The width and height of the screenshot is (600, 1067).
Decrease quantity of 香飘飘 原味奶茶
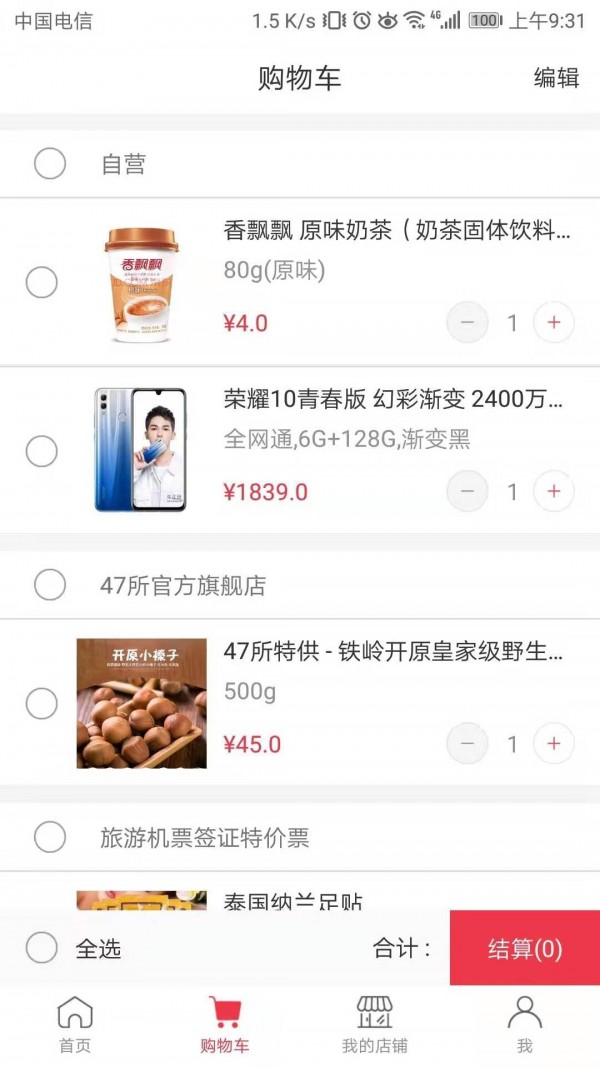coord(467,322)
